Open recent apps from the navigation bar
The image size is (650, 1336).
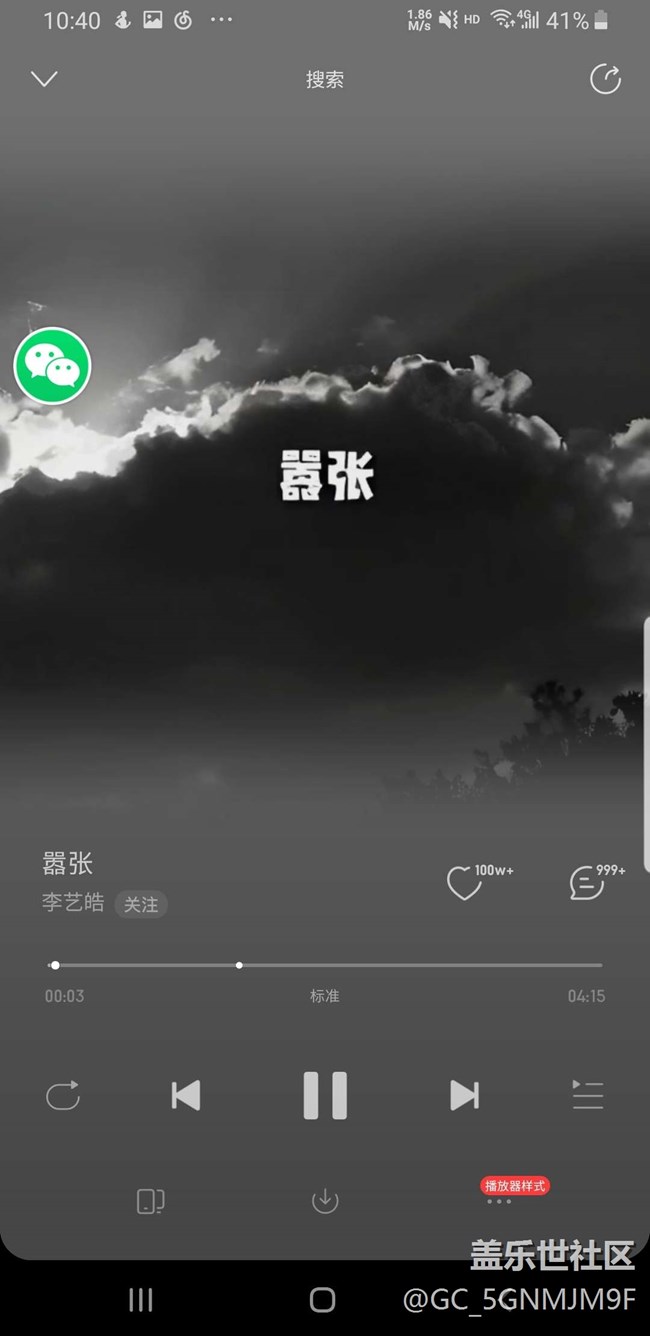click(x=141, y=1299)
